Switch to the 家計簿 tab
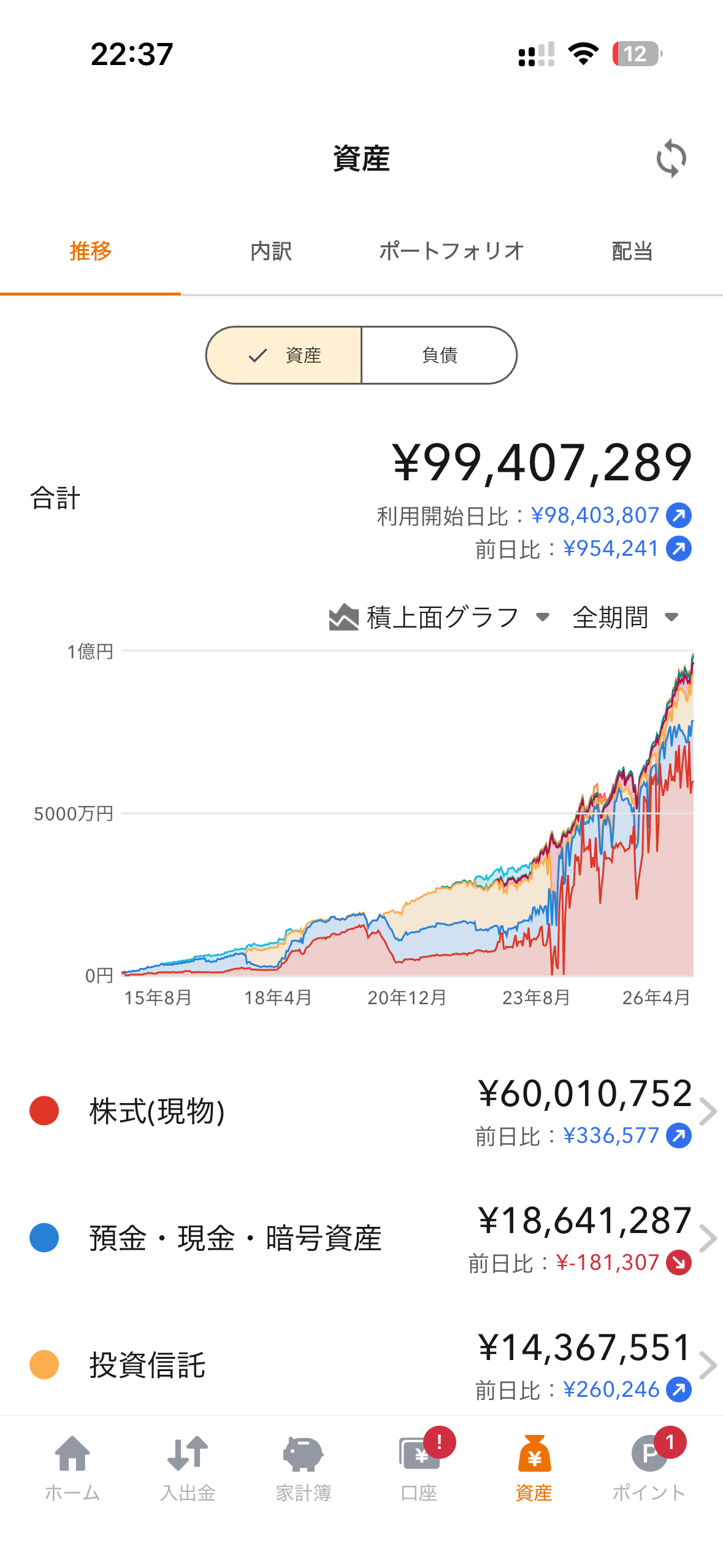 (x=303, y=1467)
